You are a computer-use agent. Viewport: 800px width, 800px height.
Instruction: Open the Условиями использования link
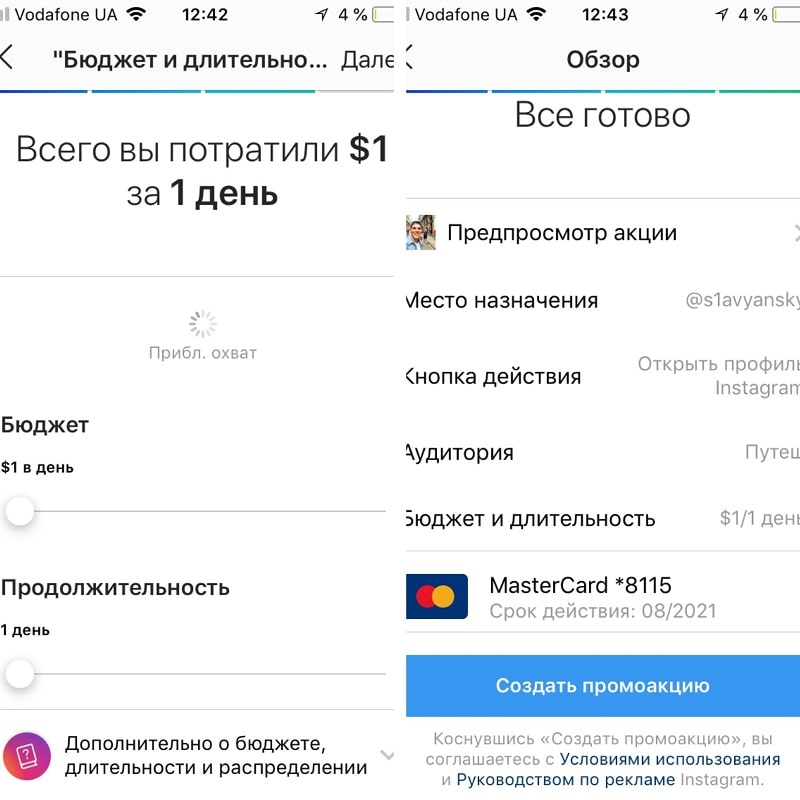click(670, 759)
